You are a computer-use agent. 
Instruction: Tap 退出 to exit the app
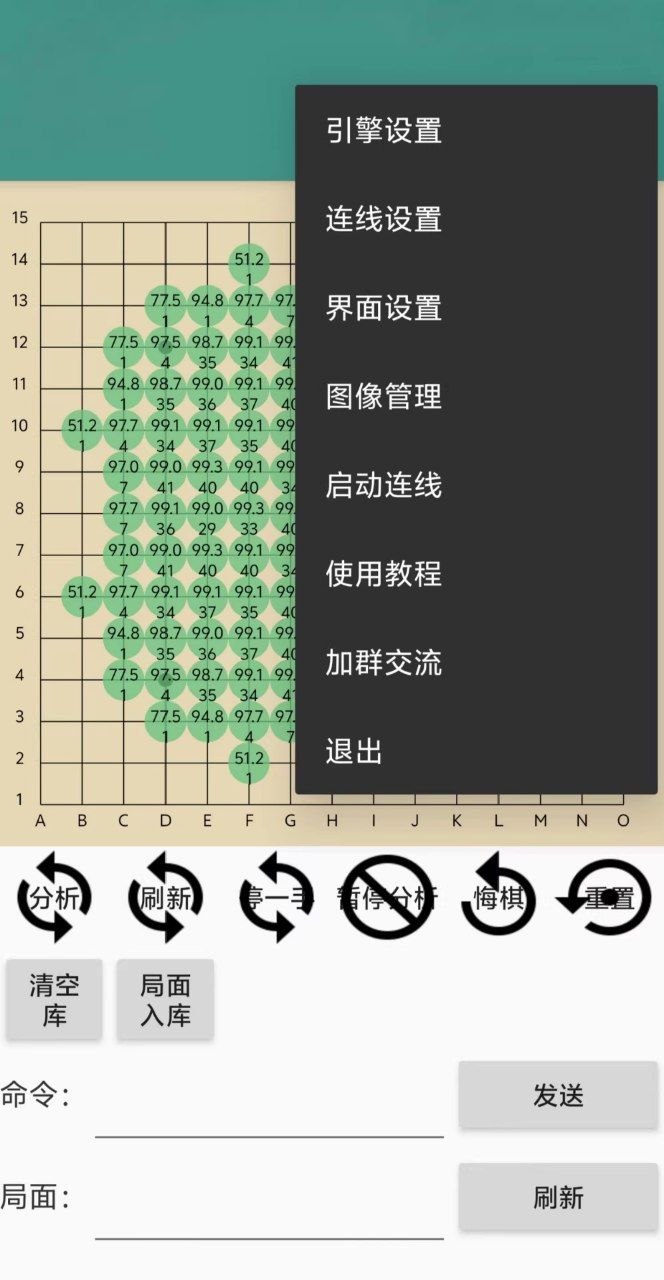pos(355,752)
